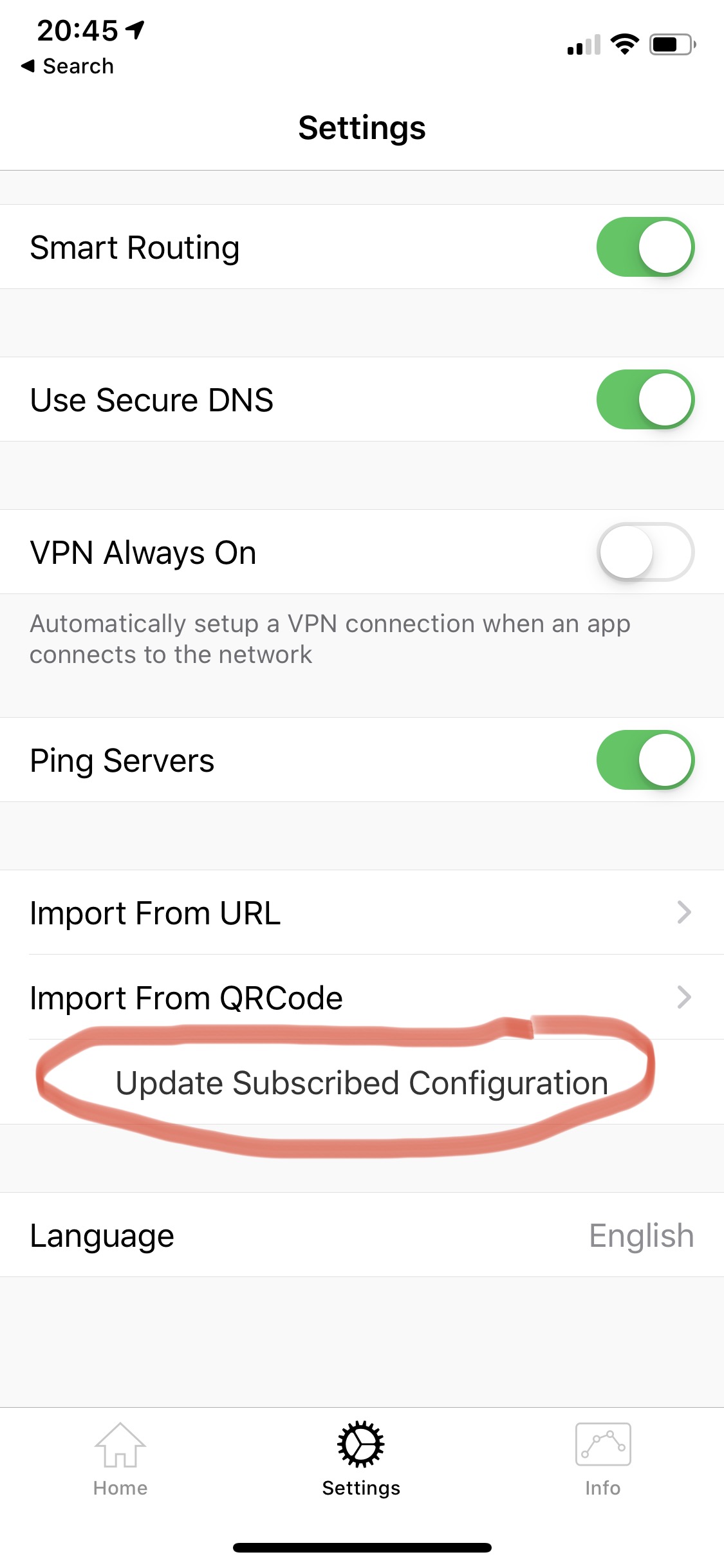The height and width of the screenshot is (1568, 724).
Task: Tap Update Subscribed Configuration
Action: [362, 1083]
